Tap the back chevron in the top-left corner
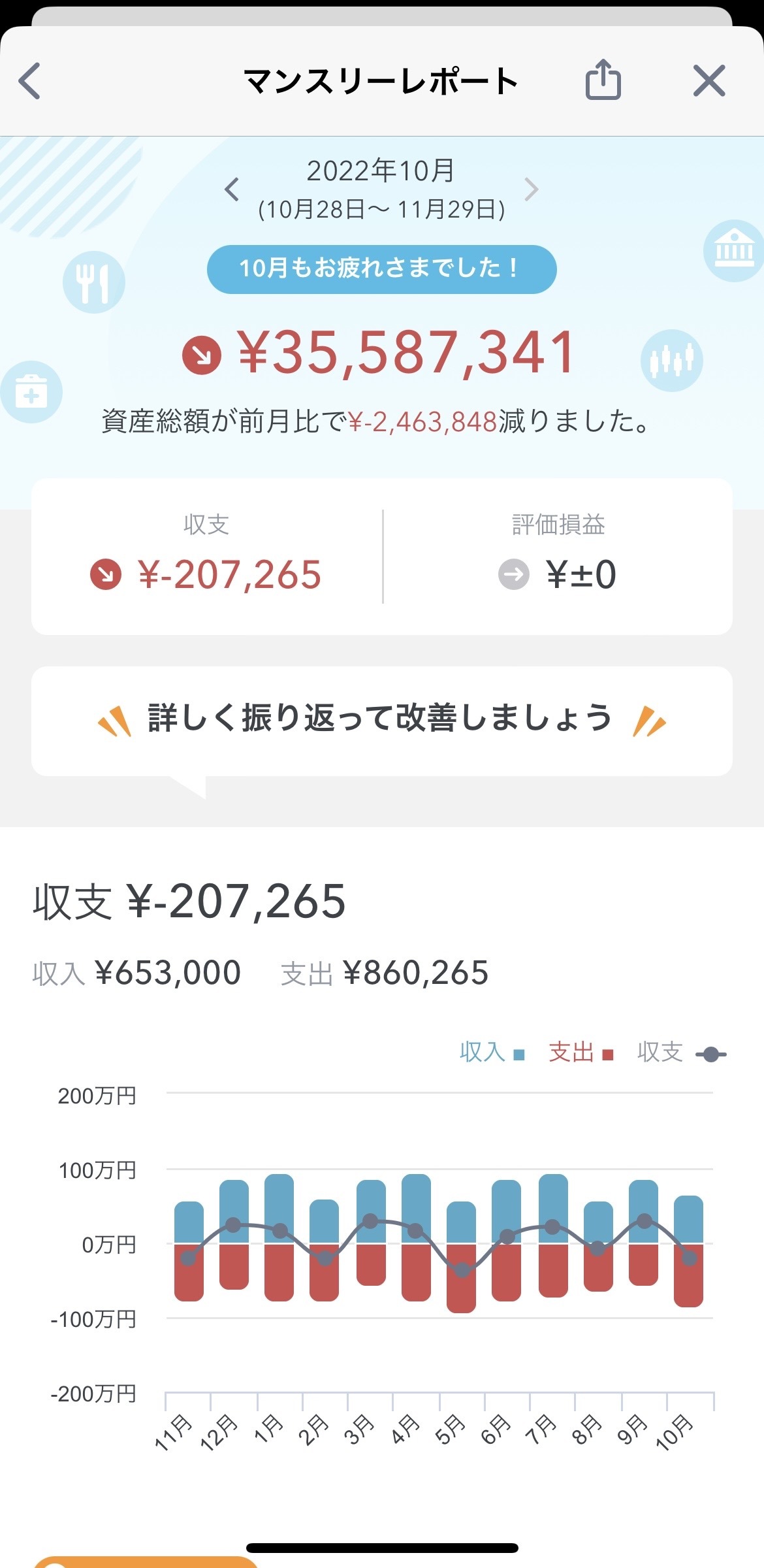This screenshot has height=1568, width=764. pyautogui.click(x=30, y=80)
